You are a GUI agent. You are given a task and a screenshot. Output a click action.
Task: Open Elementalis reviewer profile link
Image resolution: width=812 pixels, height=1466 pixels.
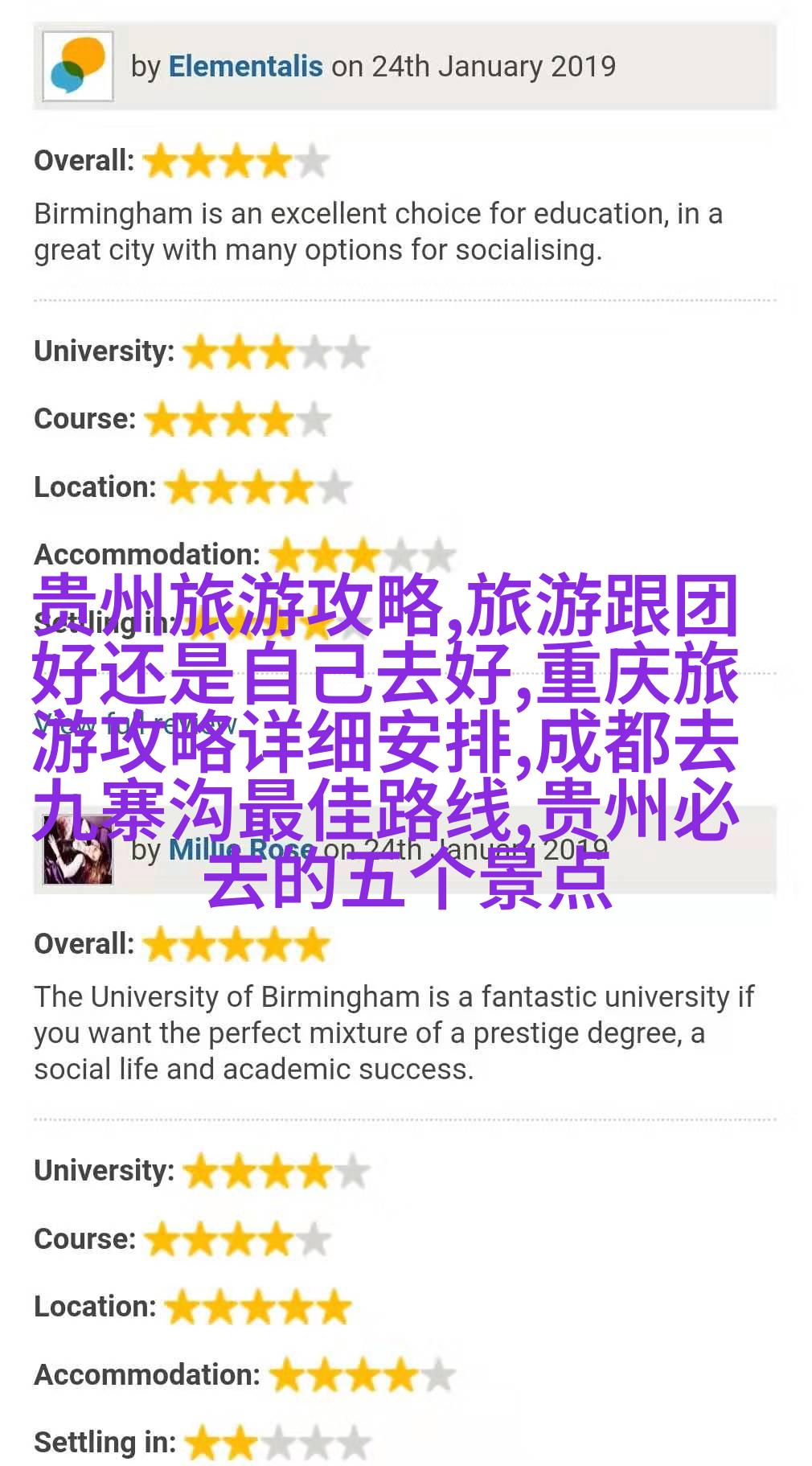tap(245, 67)
